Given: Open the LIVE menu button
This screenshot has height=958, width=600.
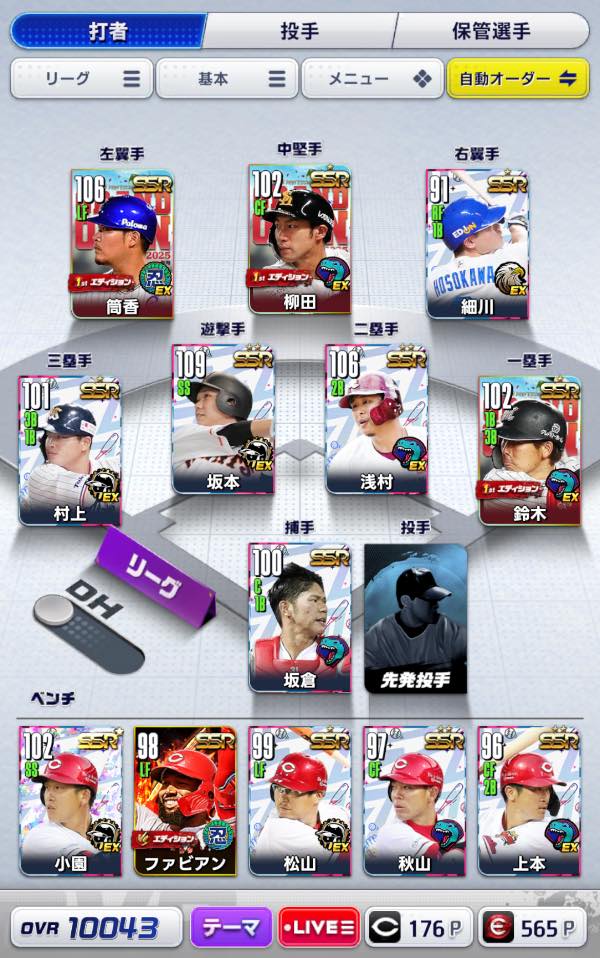Looking at the screenshot, I should click(319, 927).
